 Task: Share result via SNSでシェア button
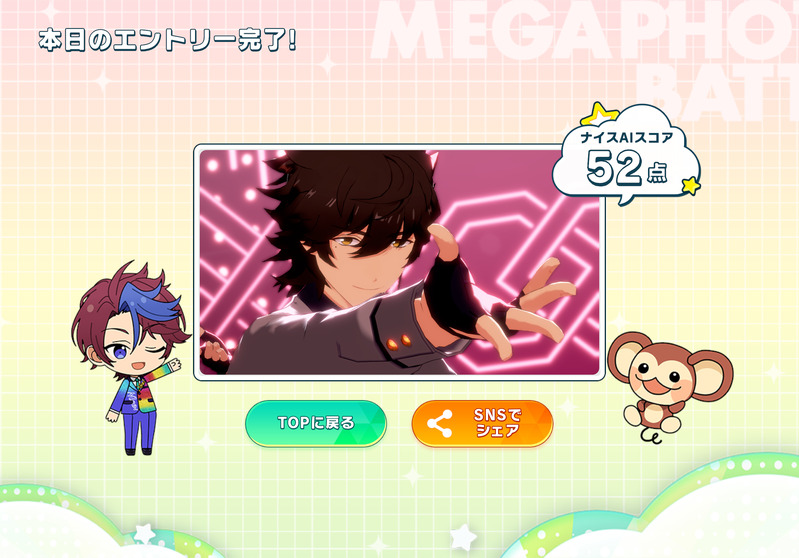[x=482, y=423]
